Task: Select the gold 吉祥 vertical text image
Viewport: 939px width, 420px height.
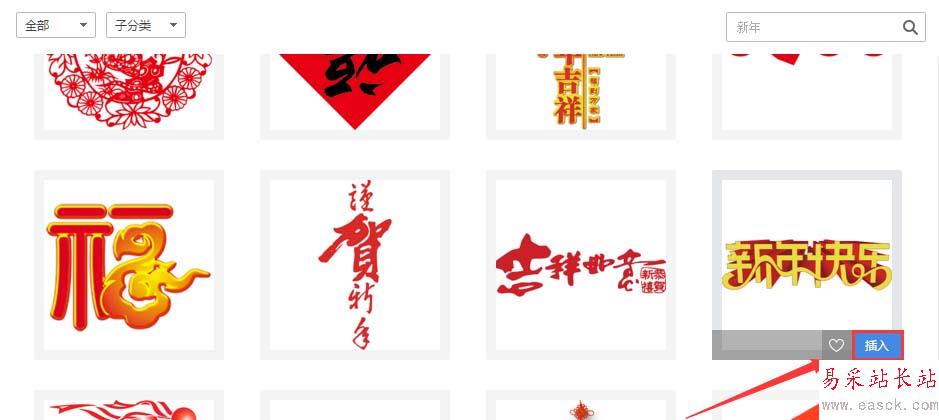Action: [581, 90]
